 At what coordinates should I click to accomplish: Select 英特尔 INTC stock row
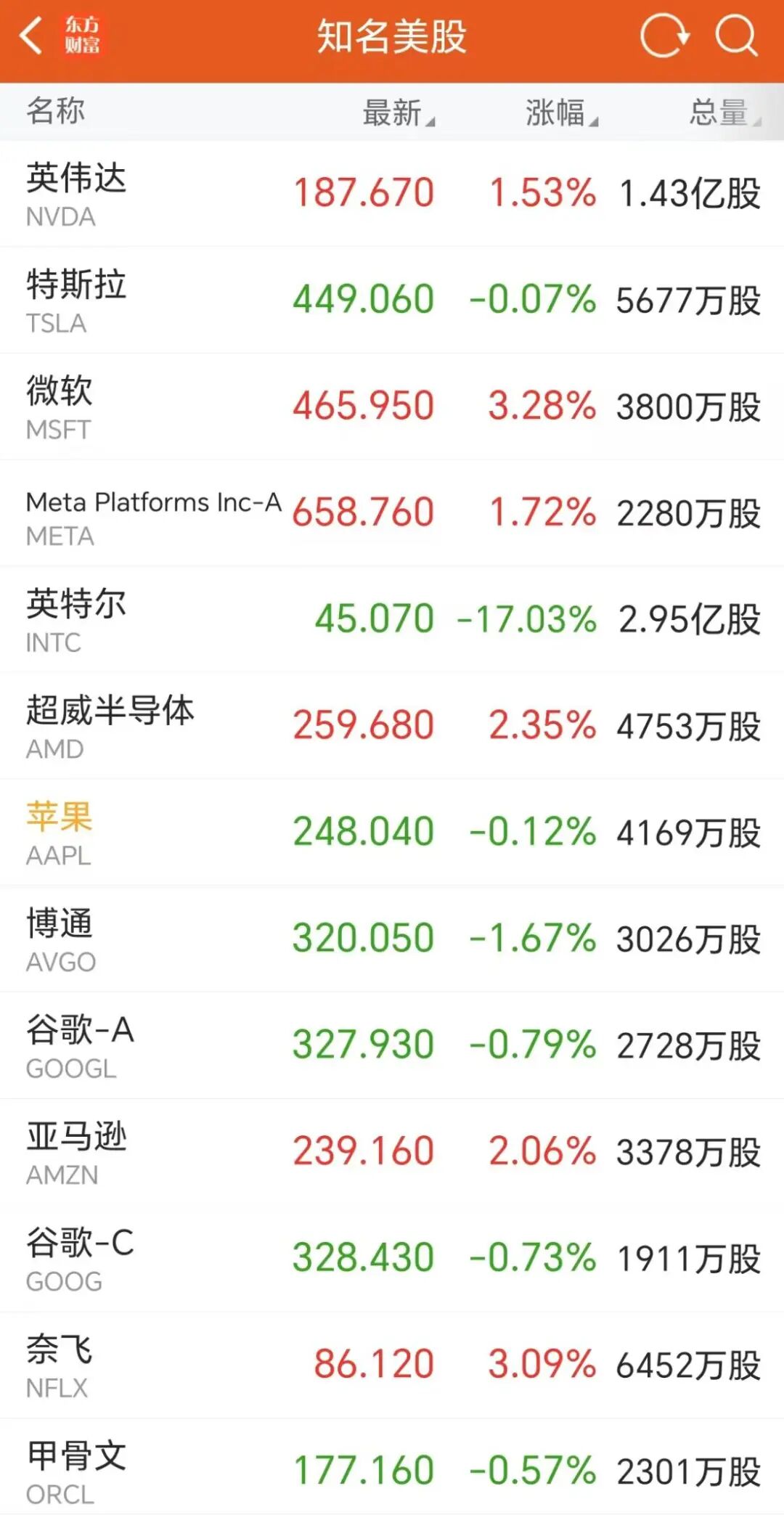pos(392,619)
